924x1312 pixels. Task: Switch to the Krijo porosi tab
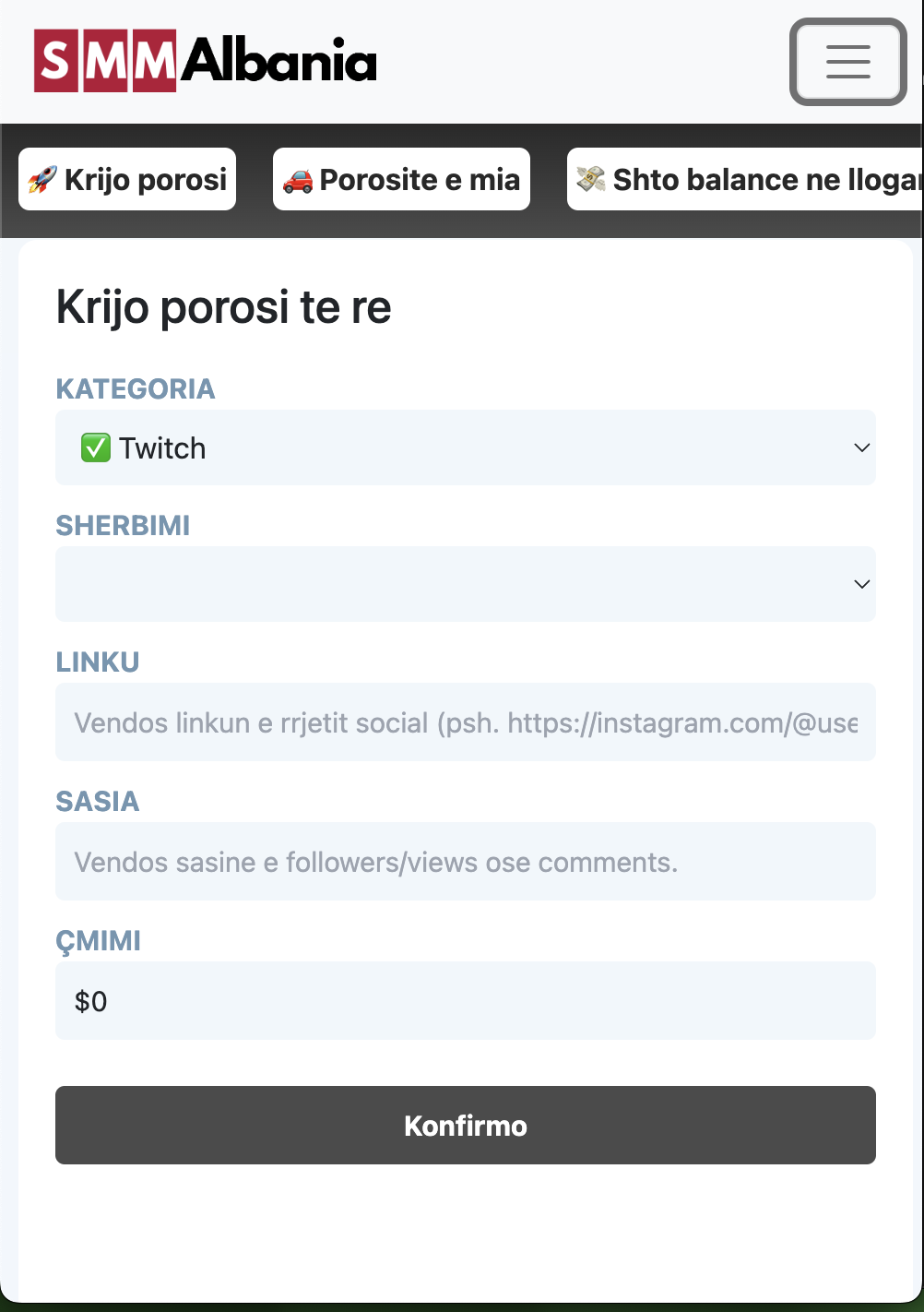click(x=127, y=179)
